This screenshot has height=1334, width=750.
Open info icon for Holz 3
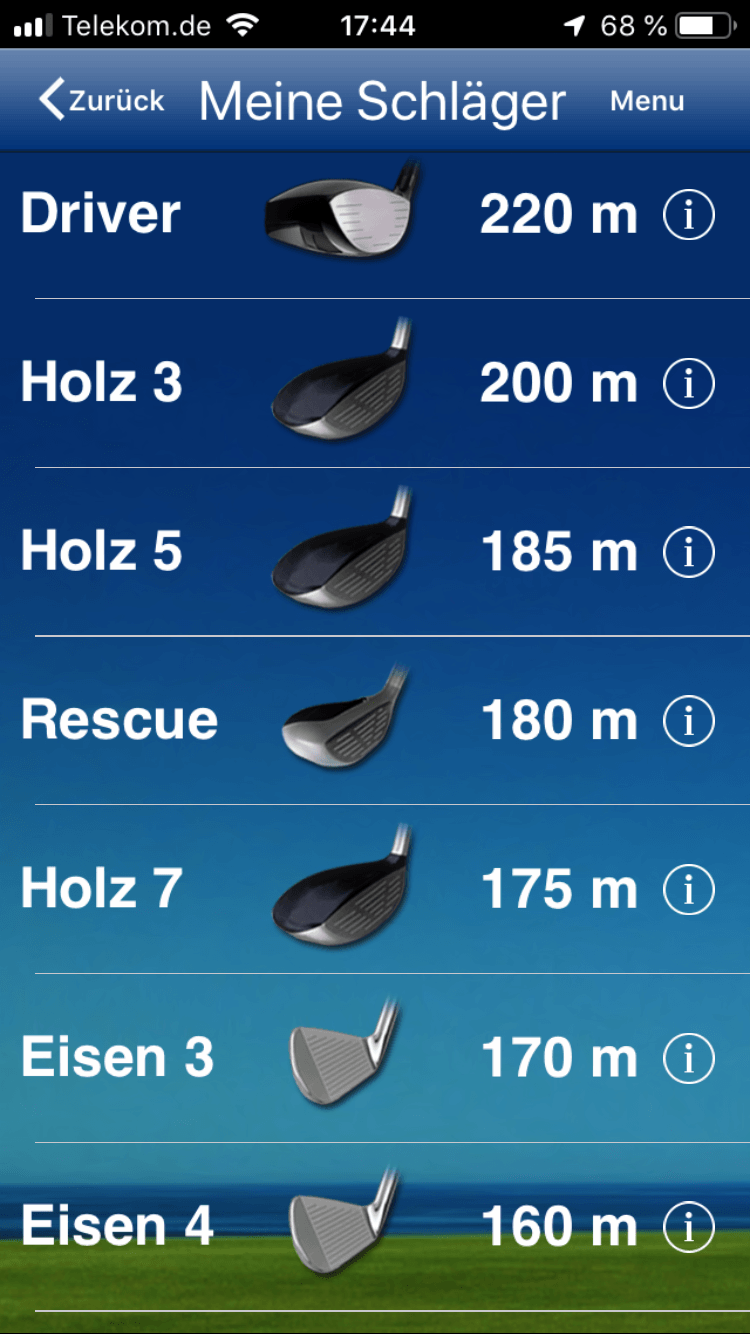tap(689, 384)
